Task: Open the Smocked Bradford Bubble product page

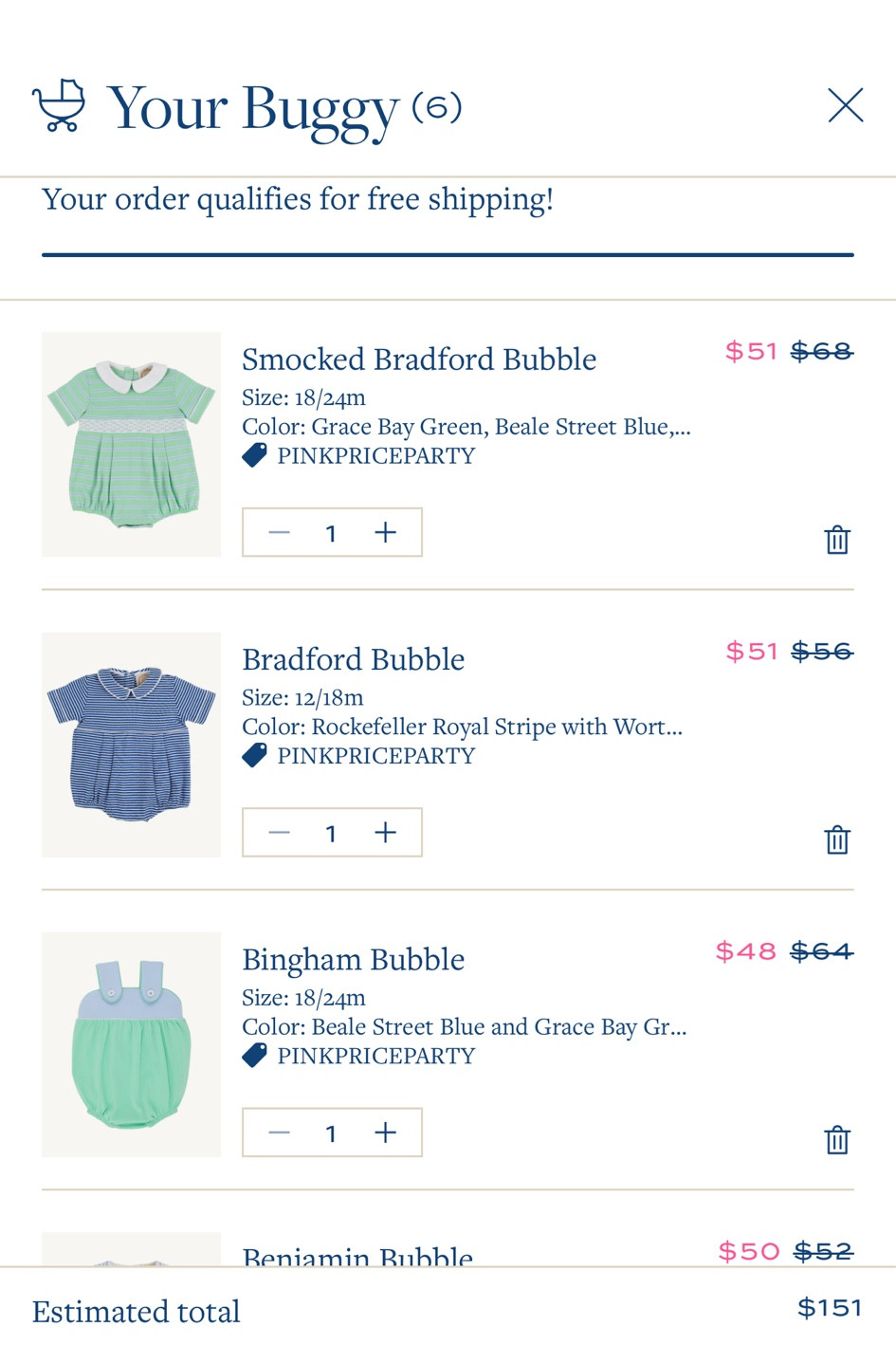Action: (x=419, y=359)
